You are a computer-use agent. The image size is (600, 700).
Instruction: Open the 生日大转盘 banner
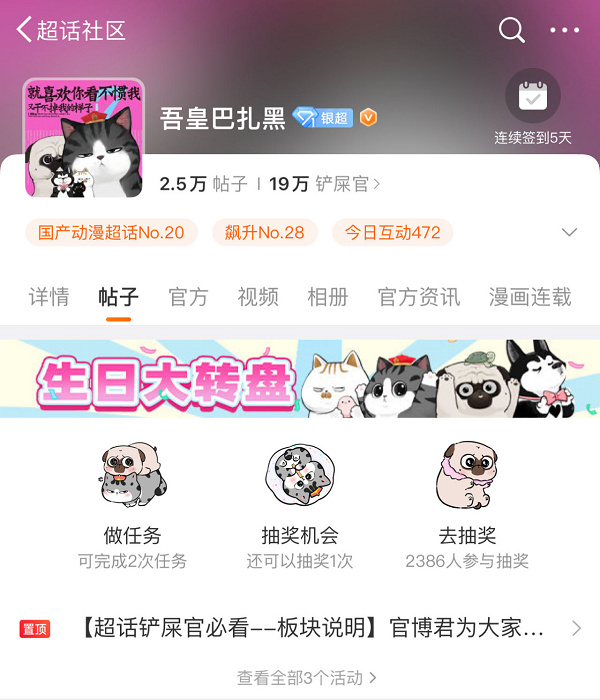pyautogui.click(x=300, y=378)
